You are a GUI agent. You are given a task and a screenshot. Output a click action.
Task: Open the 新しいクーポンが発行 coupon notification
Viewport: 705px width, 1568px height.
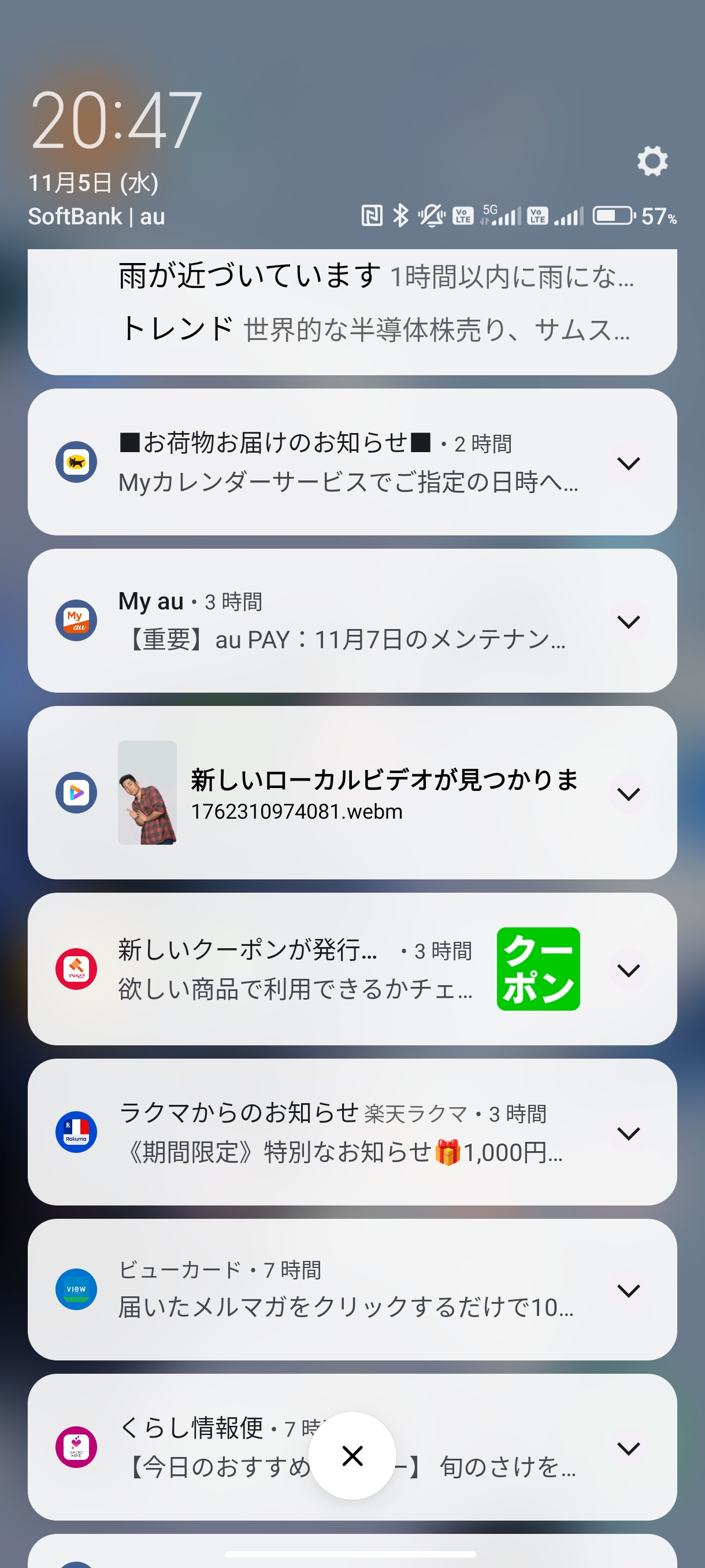(x=295, y=970)
